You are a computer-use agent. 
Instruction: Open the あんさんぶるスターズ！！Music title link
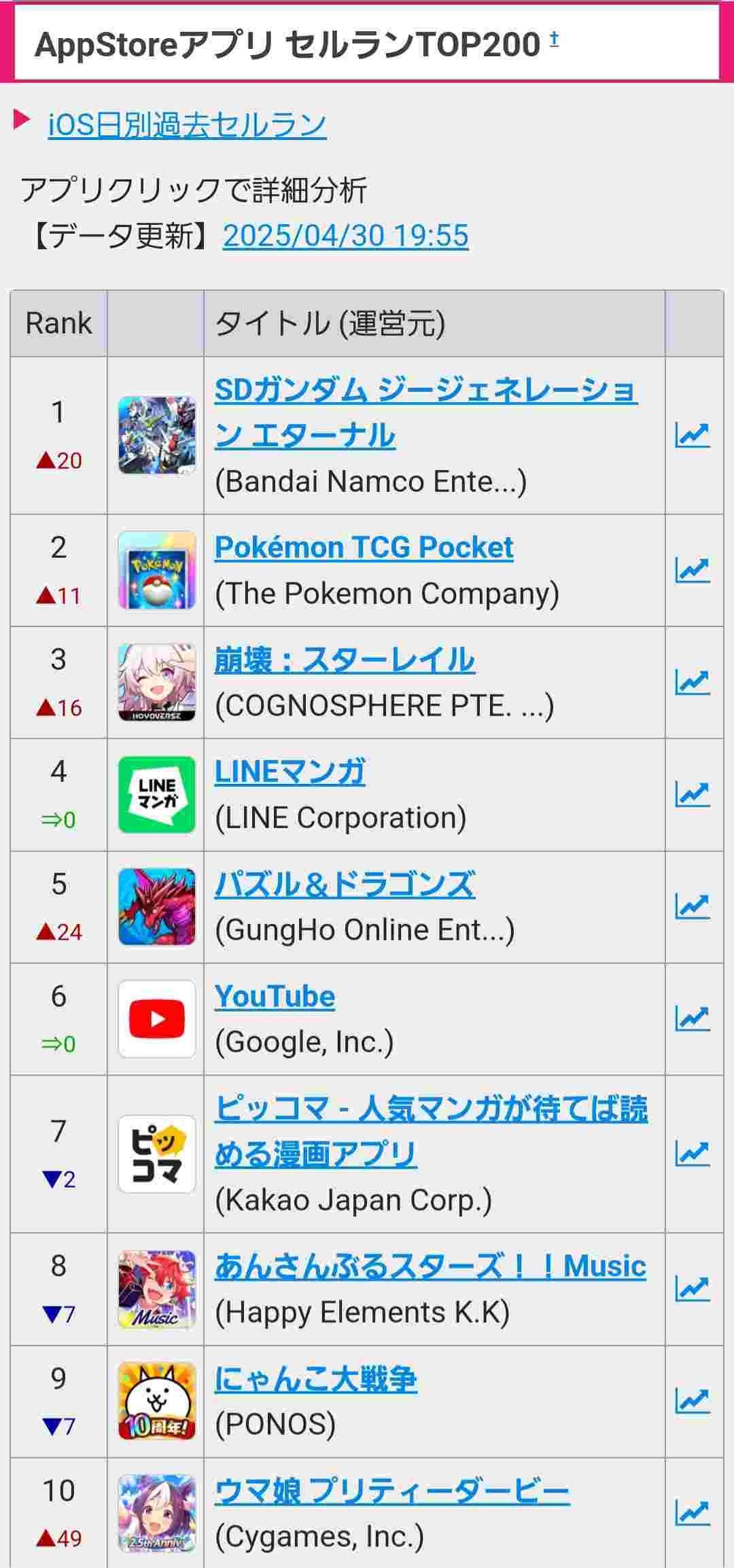pos(430,1266)
